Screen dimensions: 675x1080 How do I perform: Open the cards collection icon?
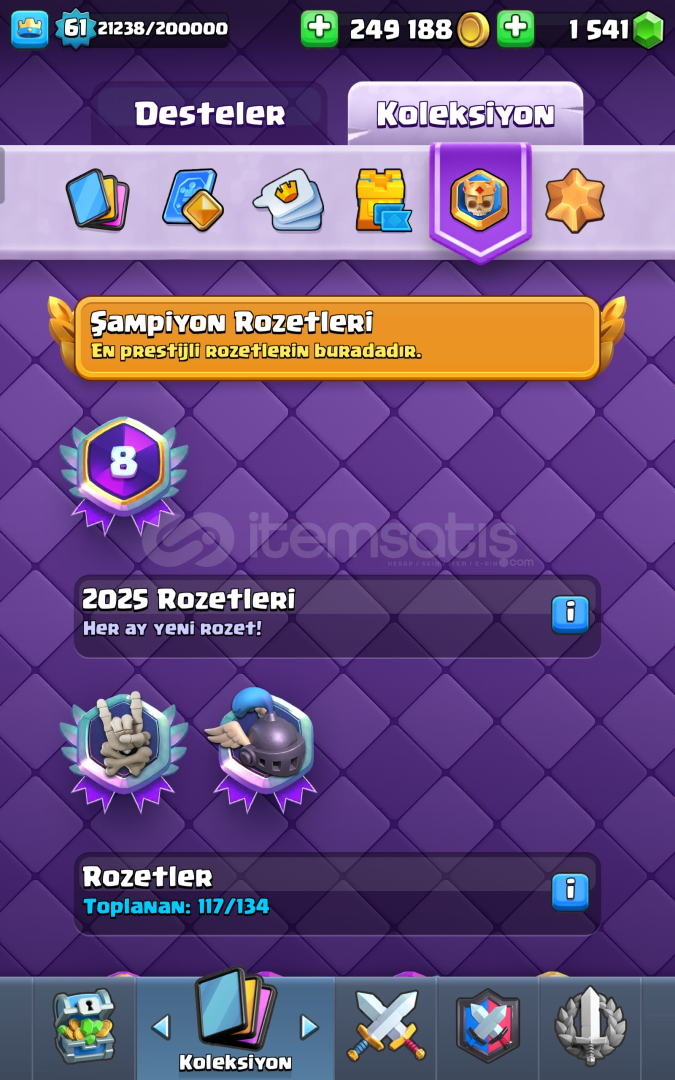(x=97, y=200)
